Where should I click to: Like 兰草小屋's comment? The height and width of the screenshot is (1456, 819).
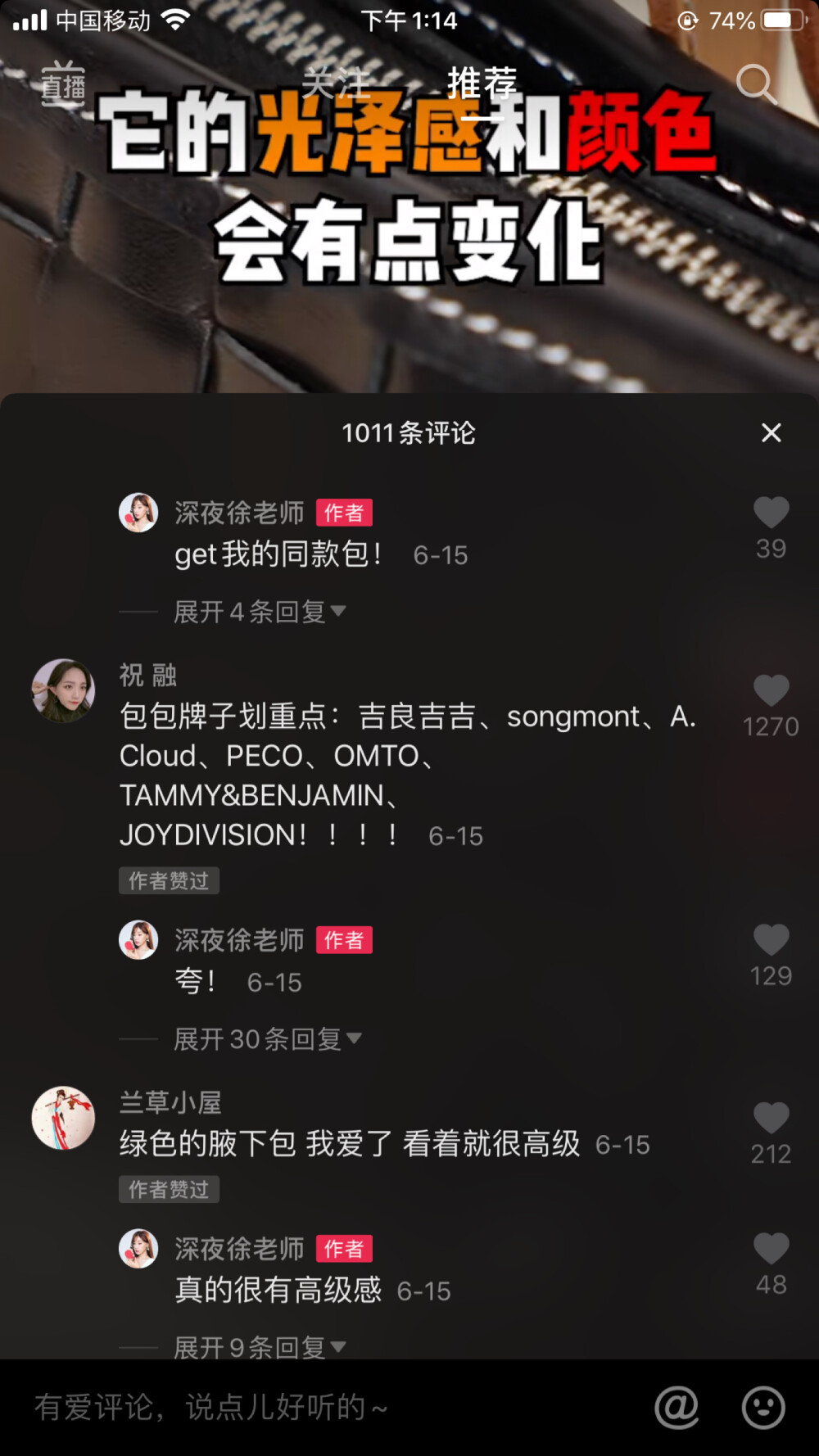tap(771, 1119)
